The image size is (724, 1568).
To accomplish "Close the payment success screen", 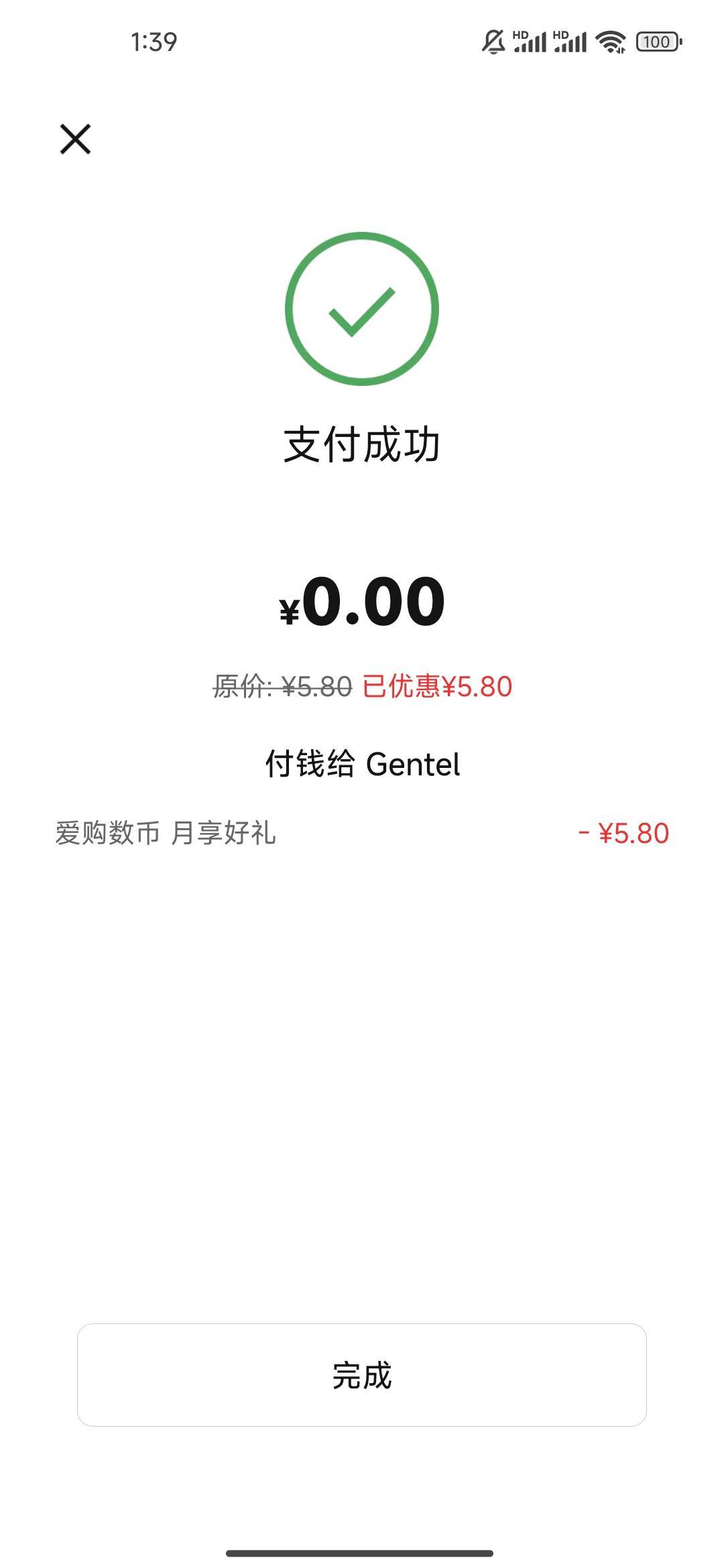I will (x=75, y=139).
